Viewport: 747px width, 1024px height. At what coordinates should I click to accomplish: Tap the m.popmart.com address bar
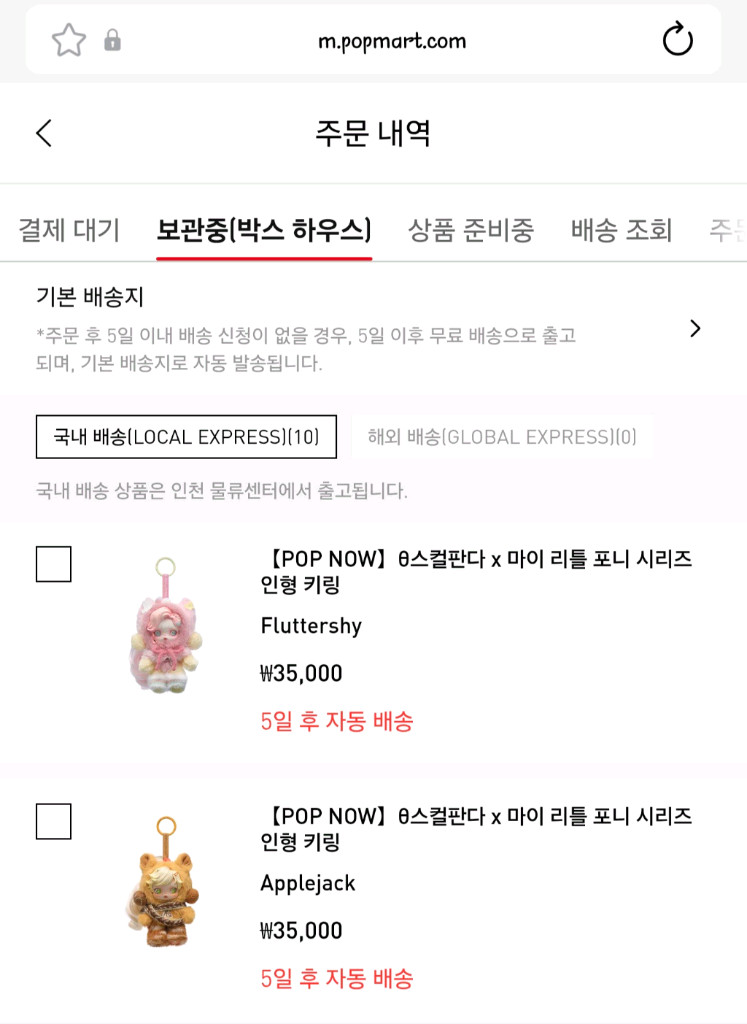(x=392, y=41)
